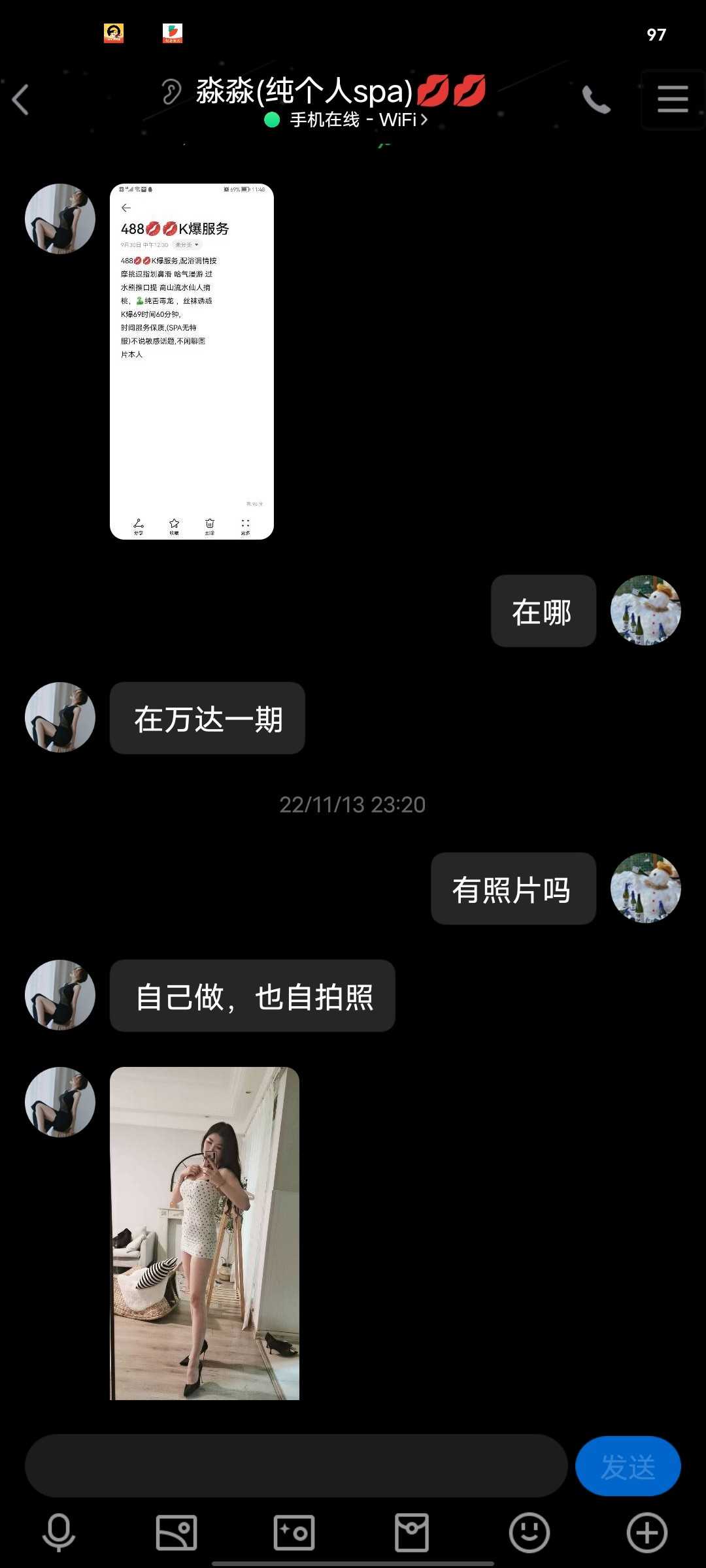This screenshot has width=706, height=1568.
Task: View the polka-dot dress selfie photo
Action: [x=205, y=1233]
